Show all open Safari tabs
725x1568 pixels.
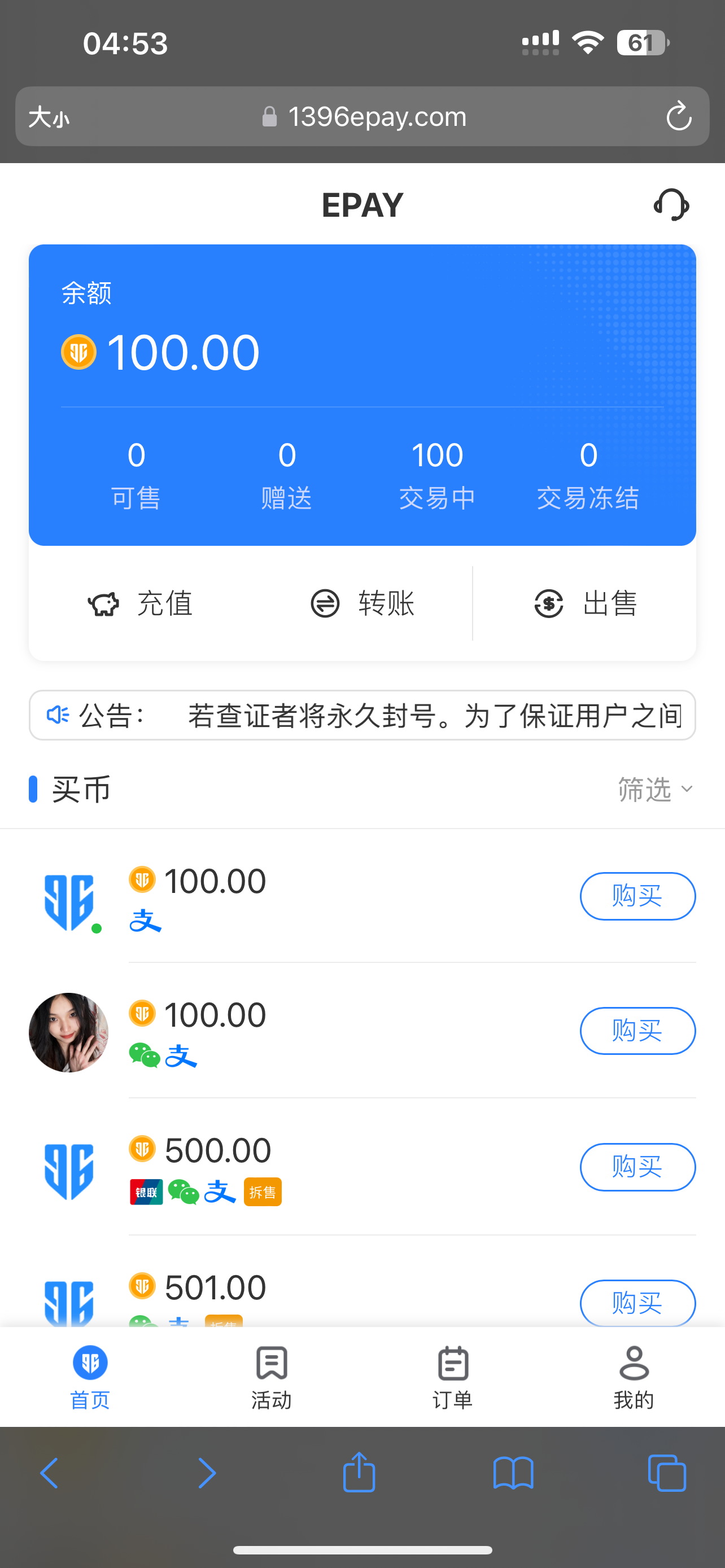click(x=667, y=1473)
